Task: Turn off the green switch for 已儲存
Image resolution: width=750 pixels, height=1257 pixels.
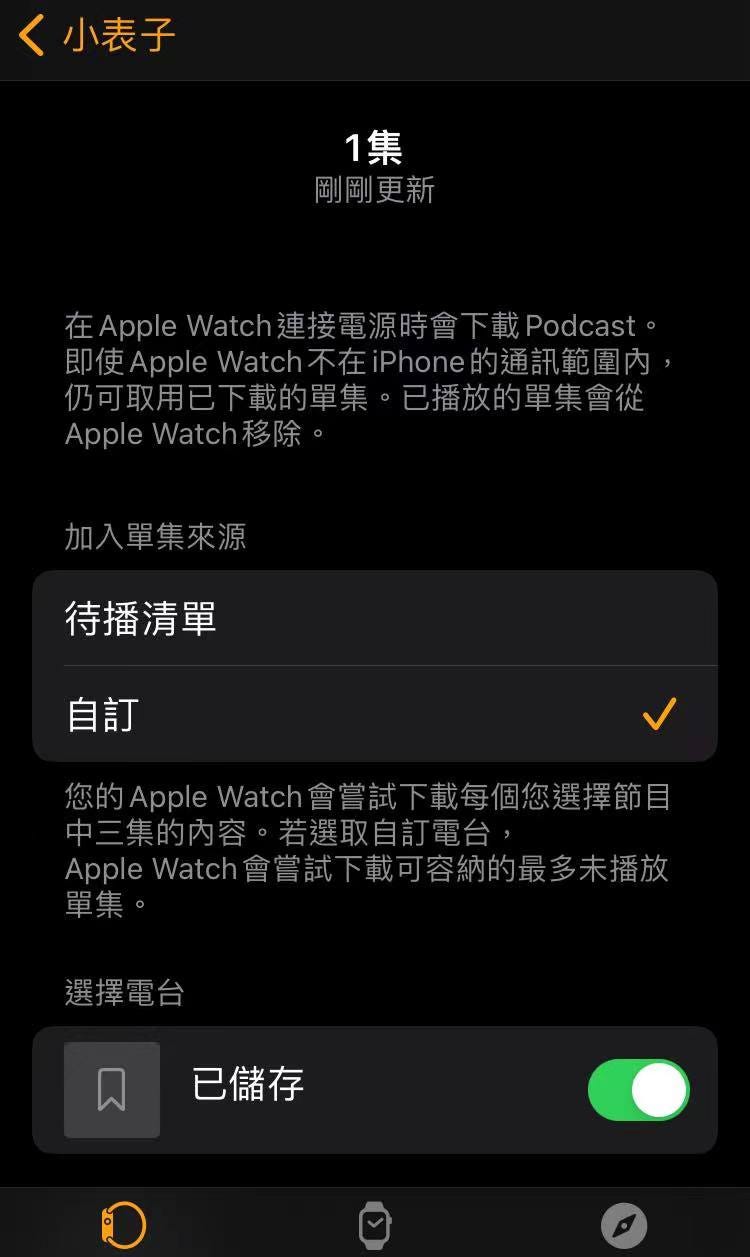Action: pyautogui.click(x=638, y=1090)
